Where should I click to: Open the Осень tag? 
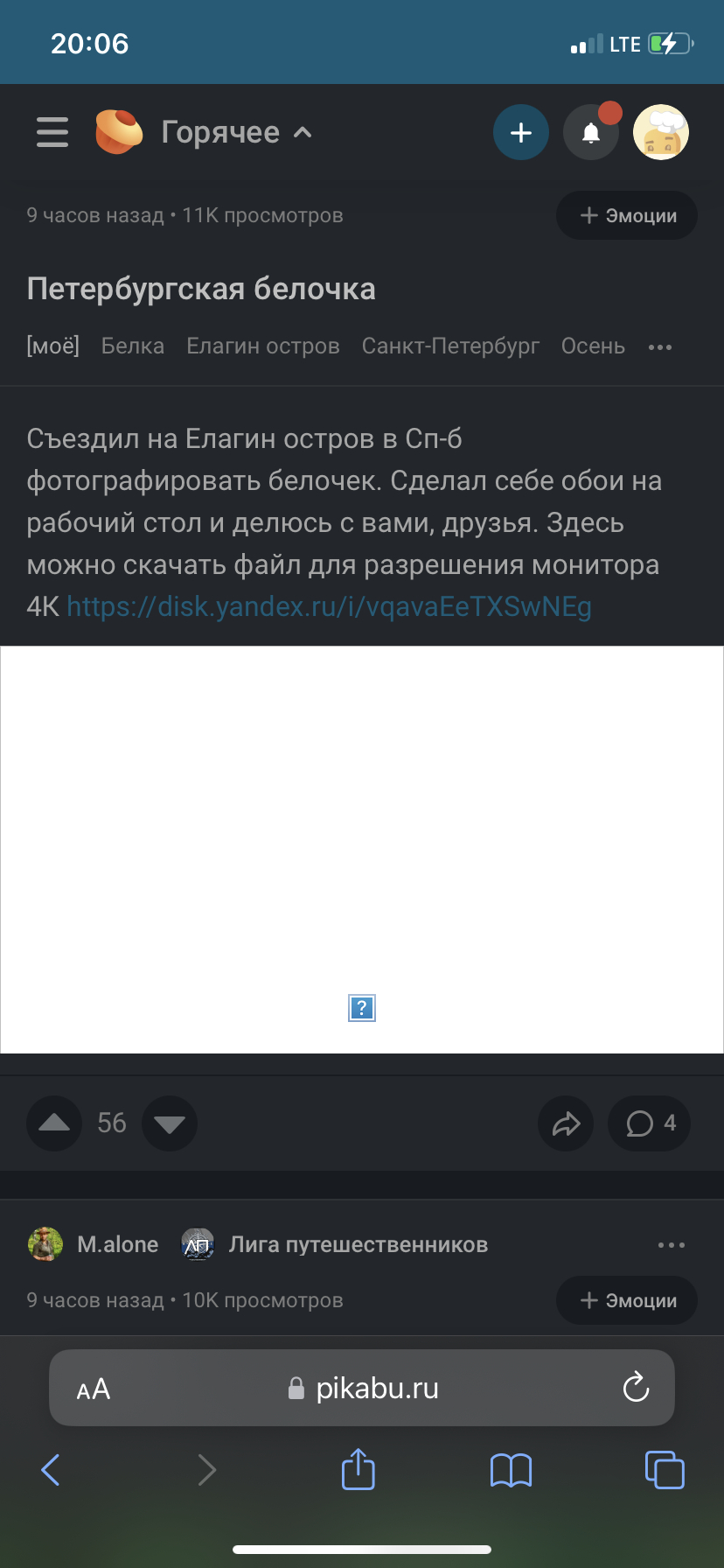pos(593,346)
